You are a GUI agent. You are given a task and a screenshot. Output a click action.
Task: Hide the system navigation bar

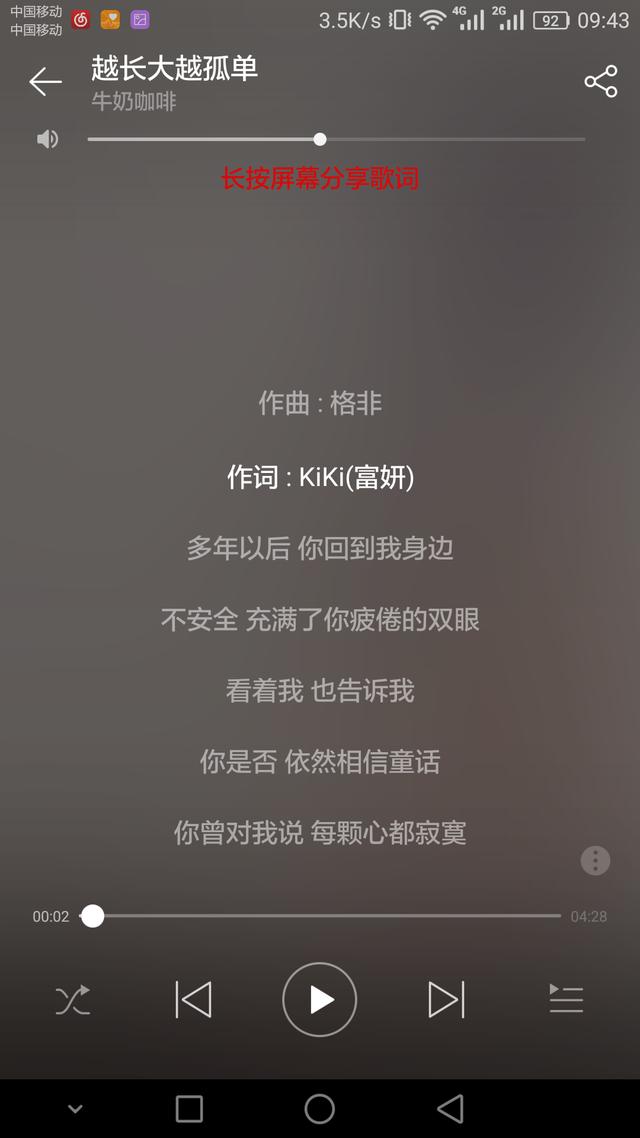tap(75, 1108)
